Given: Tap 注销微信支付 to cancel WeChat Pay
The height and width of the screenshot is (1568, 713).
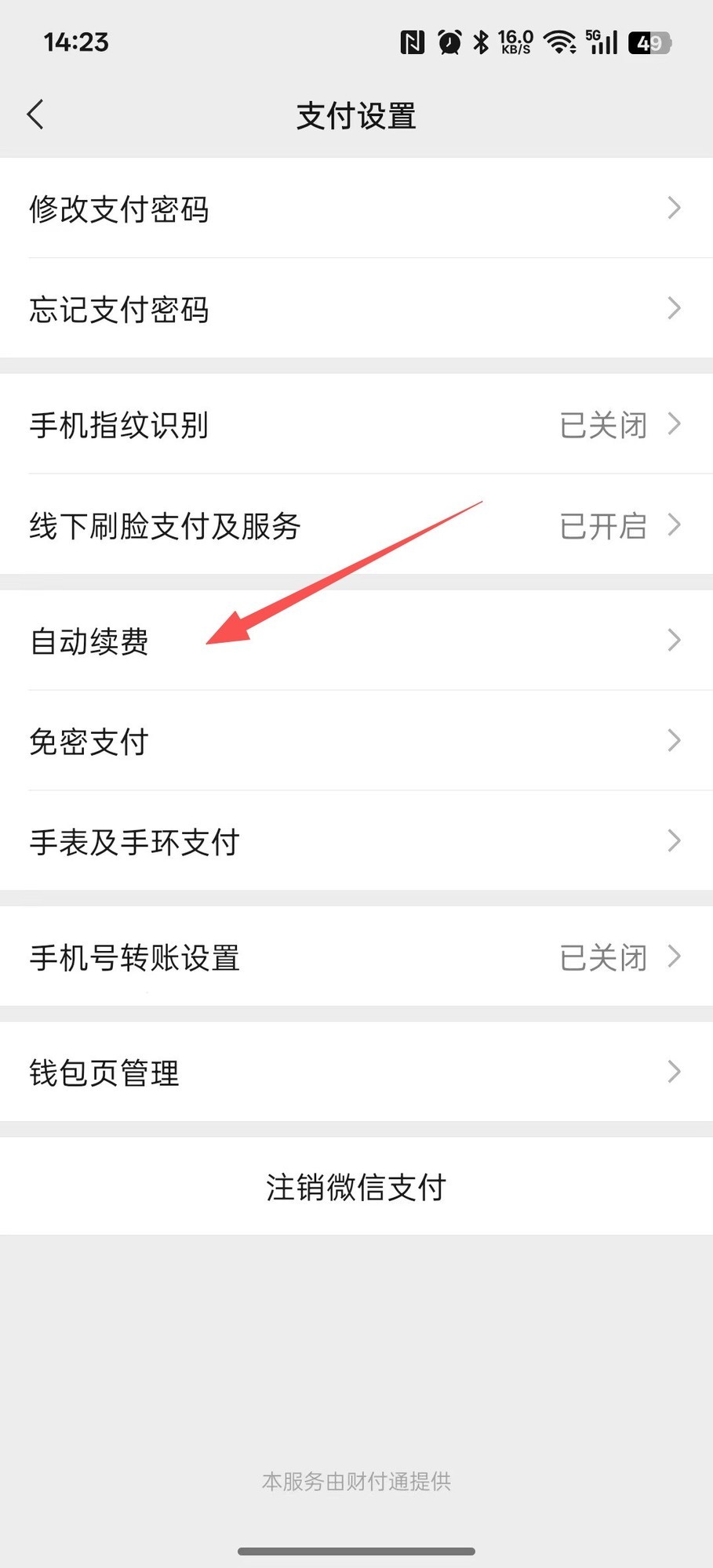Looking at the screenshot, I should (355, 1188).
